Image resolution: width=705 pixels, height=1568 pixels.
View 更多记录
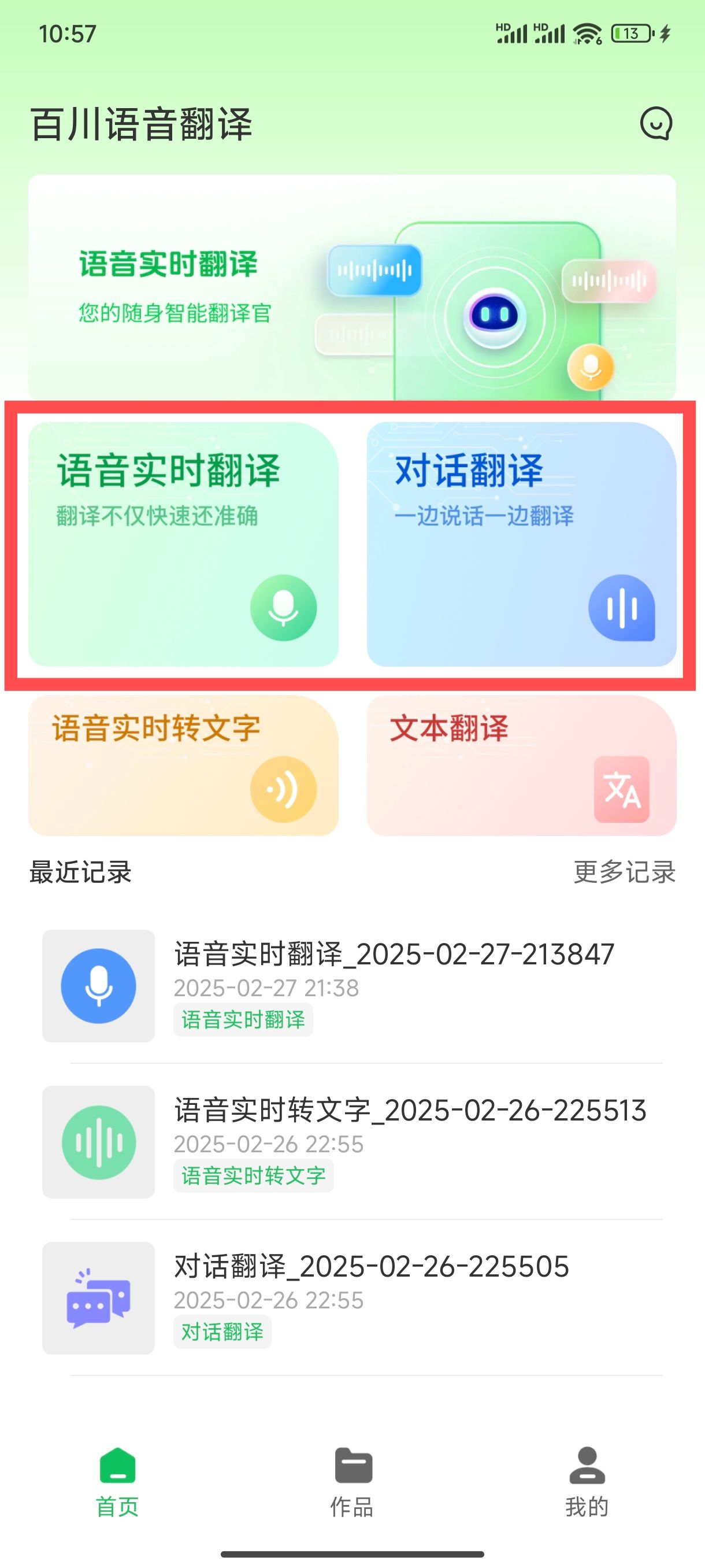625,872
